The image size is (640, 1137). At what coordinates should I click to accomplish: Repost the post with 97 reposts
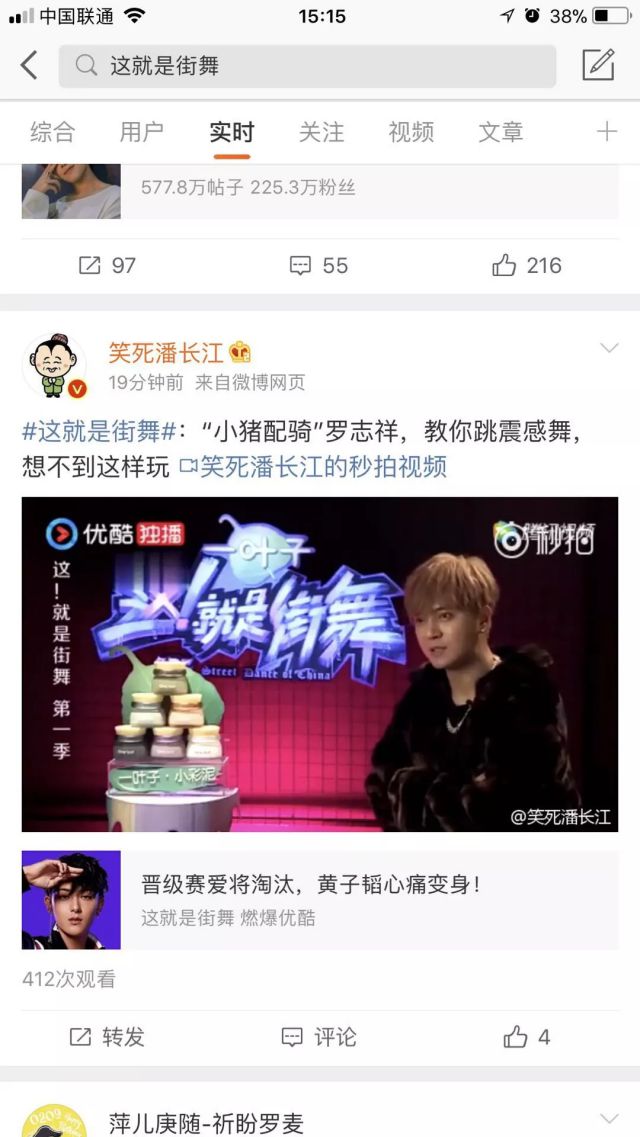(x=107, y=266)
